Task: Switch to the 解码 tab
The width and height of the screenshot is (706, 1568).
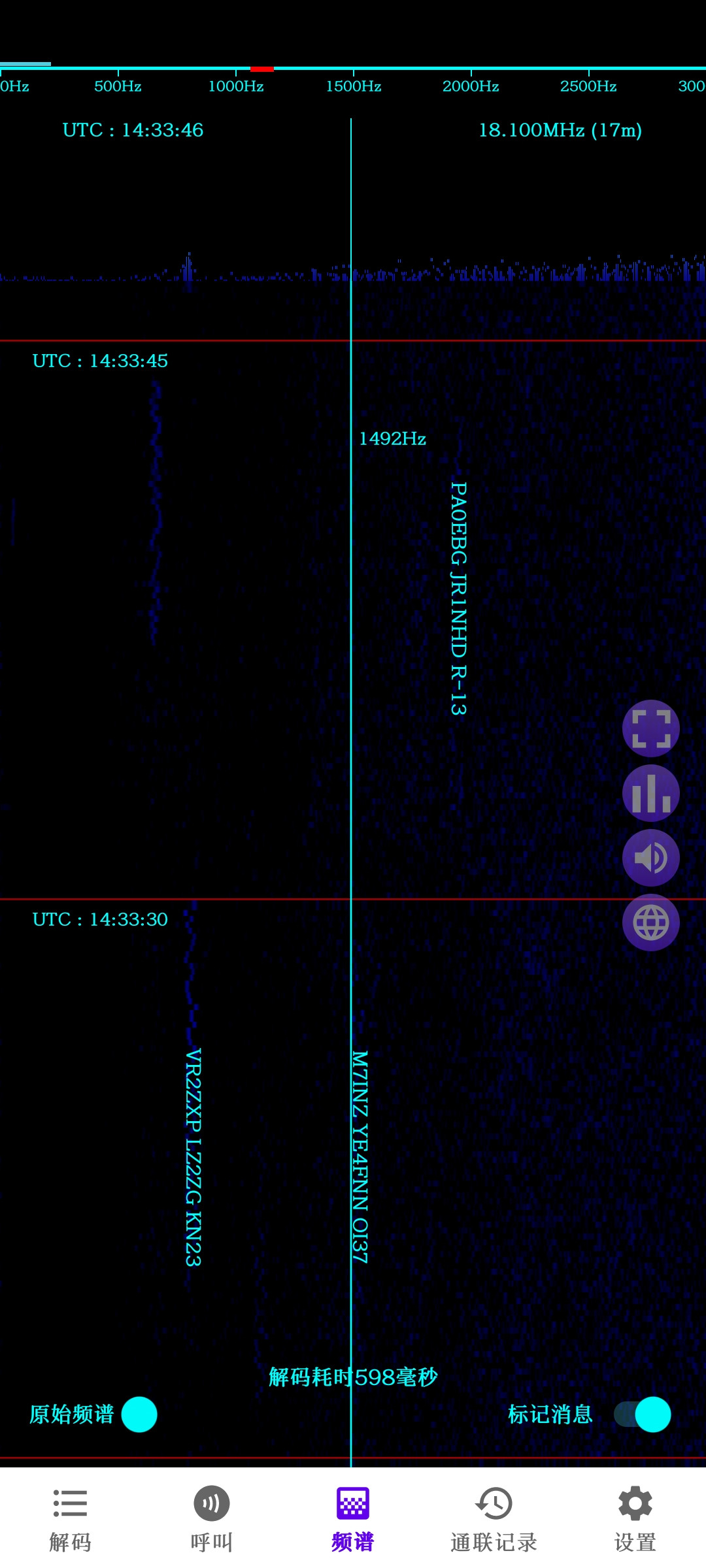Action: coord(71,1520)
